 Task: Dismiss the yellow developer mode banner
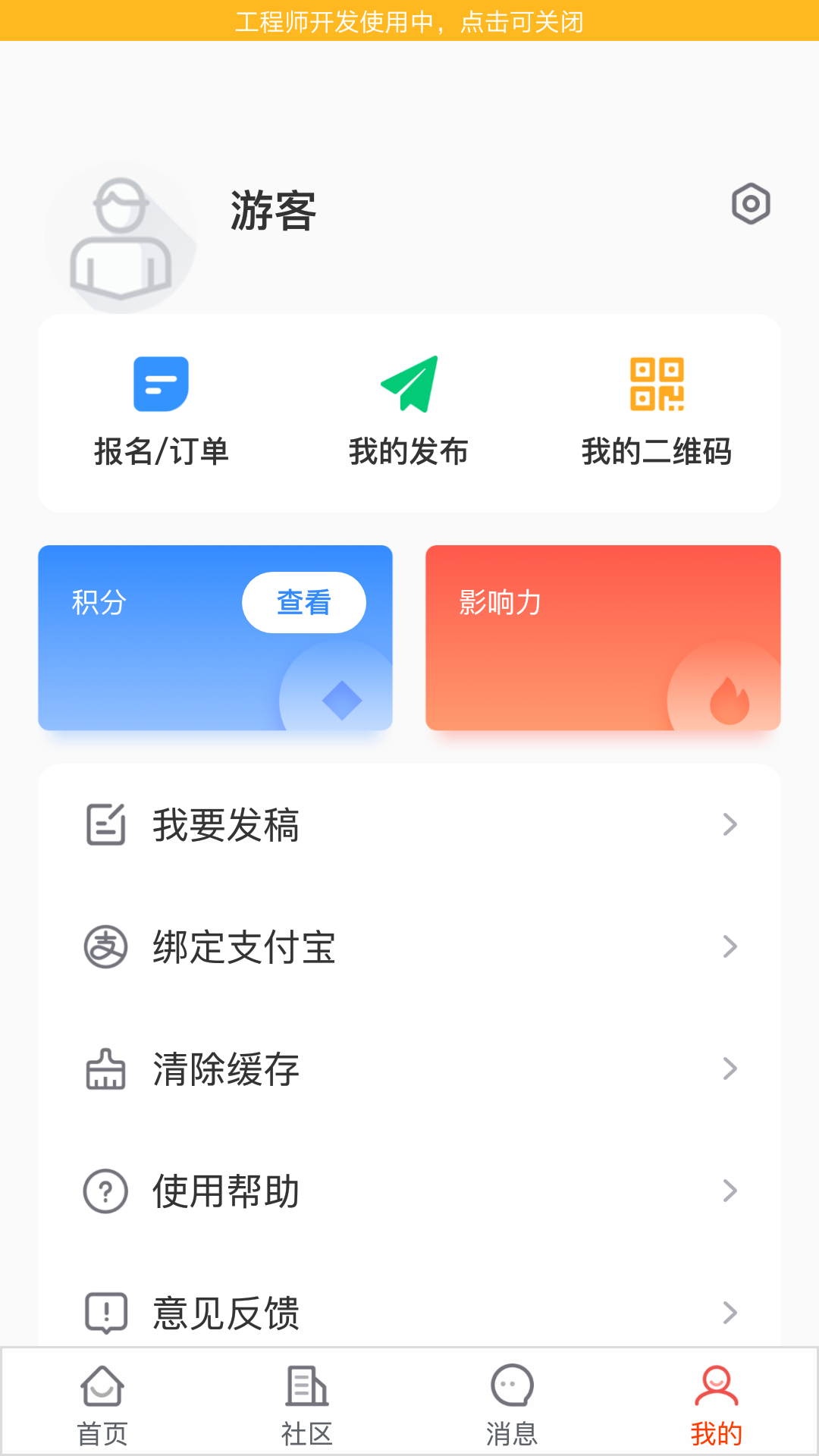[x=409, y=21]
